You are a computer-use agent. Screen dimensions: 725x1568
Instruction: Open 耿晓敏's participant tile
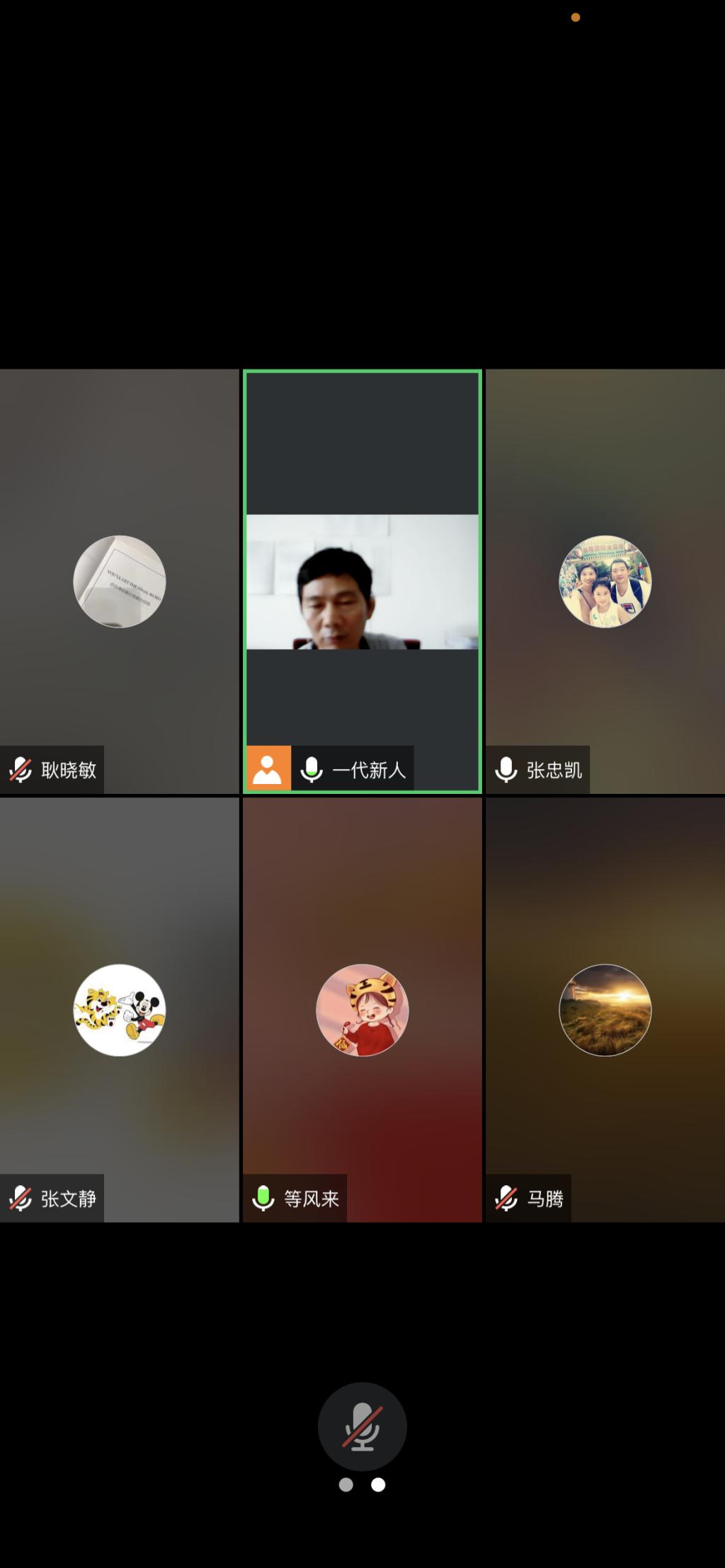click(119, 581)
